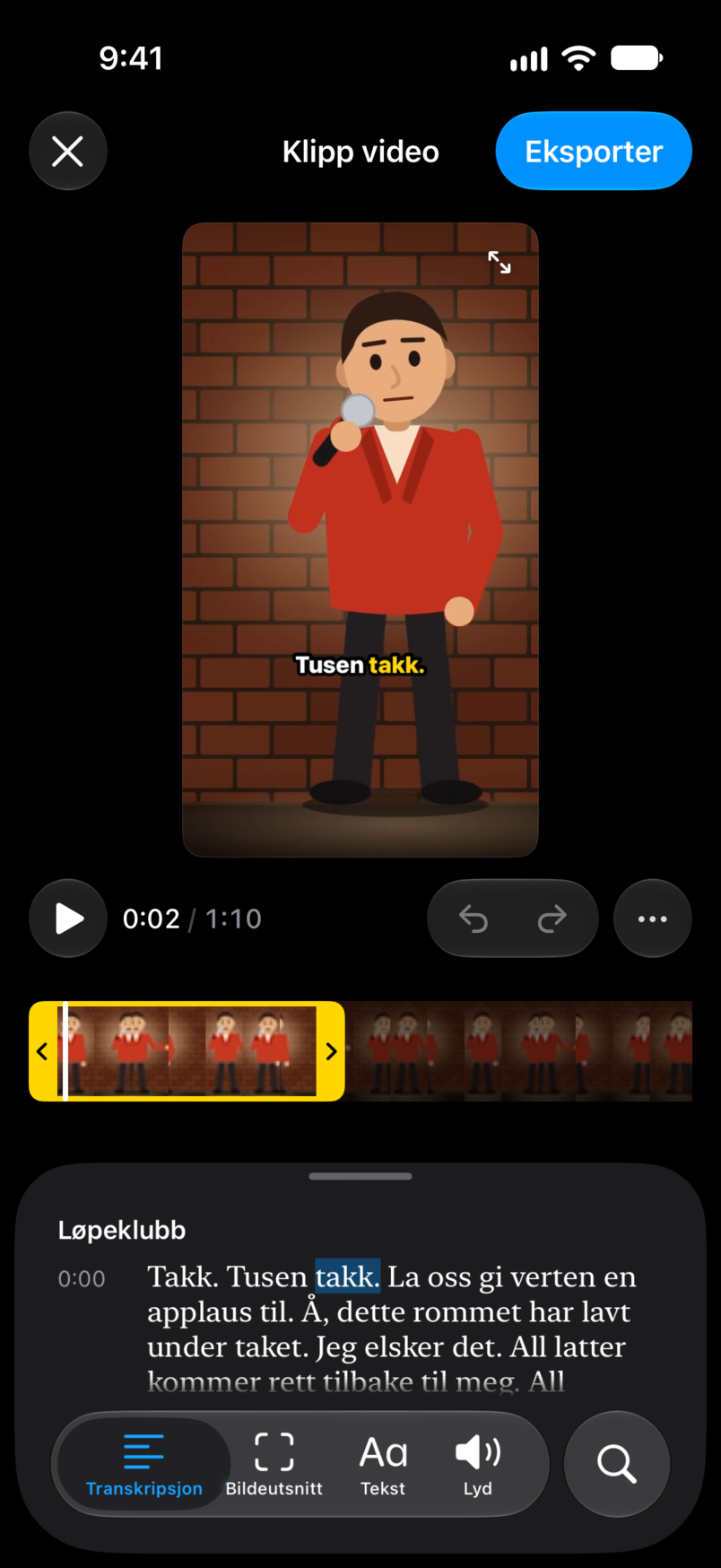This screenshot has width=721, height=1568.
Task: Play the video clip
Action: (68, 919)
